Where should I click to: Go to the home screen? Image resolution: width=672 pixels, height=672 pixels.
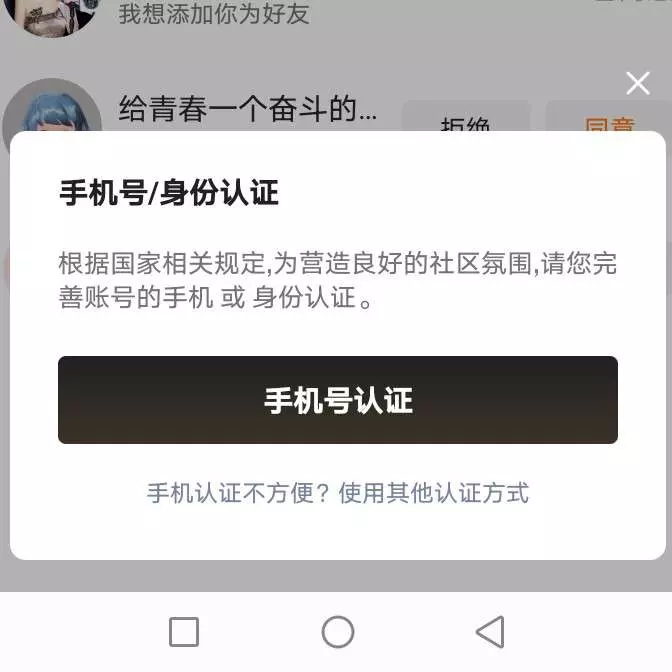pos(338,632)
